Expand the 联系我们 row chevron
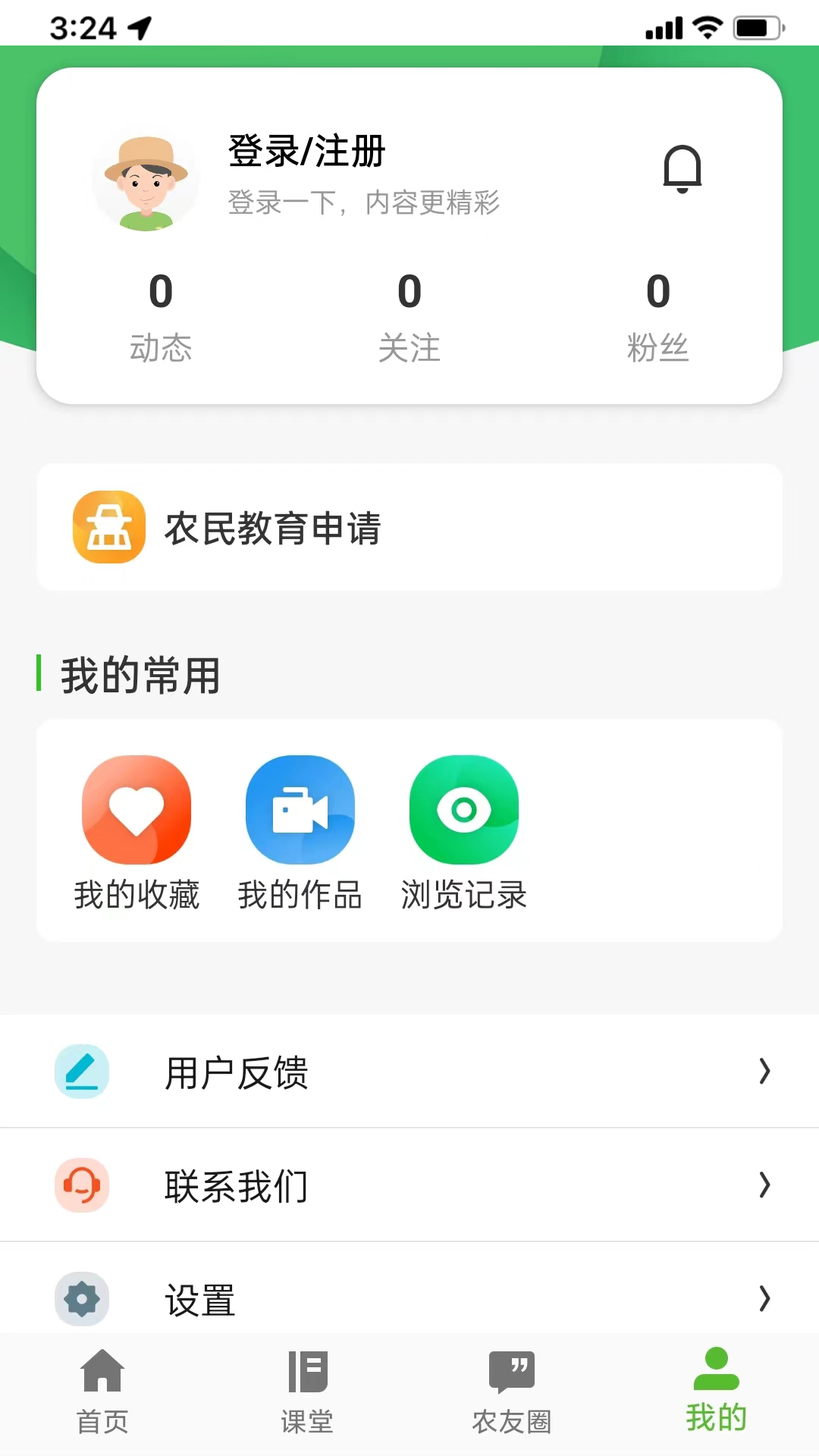 coord(763,1185)
